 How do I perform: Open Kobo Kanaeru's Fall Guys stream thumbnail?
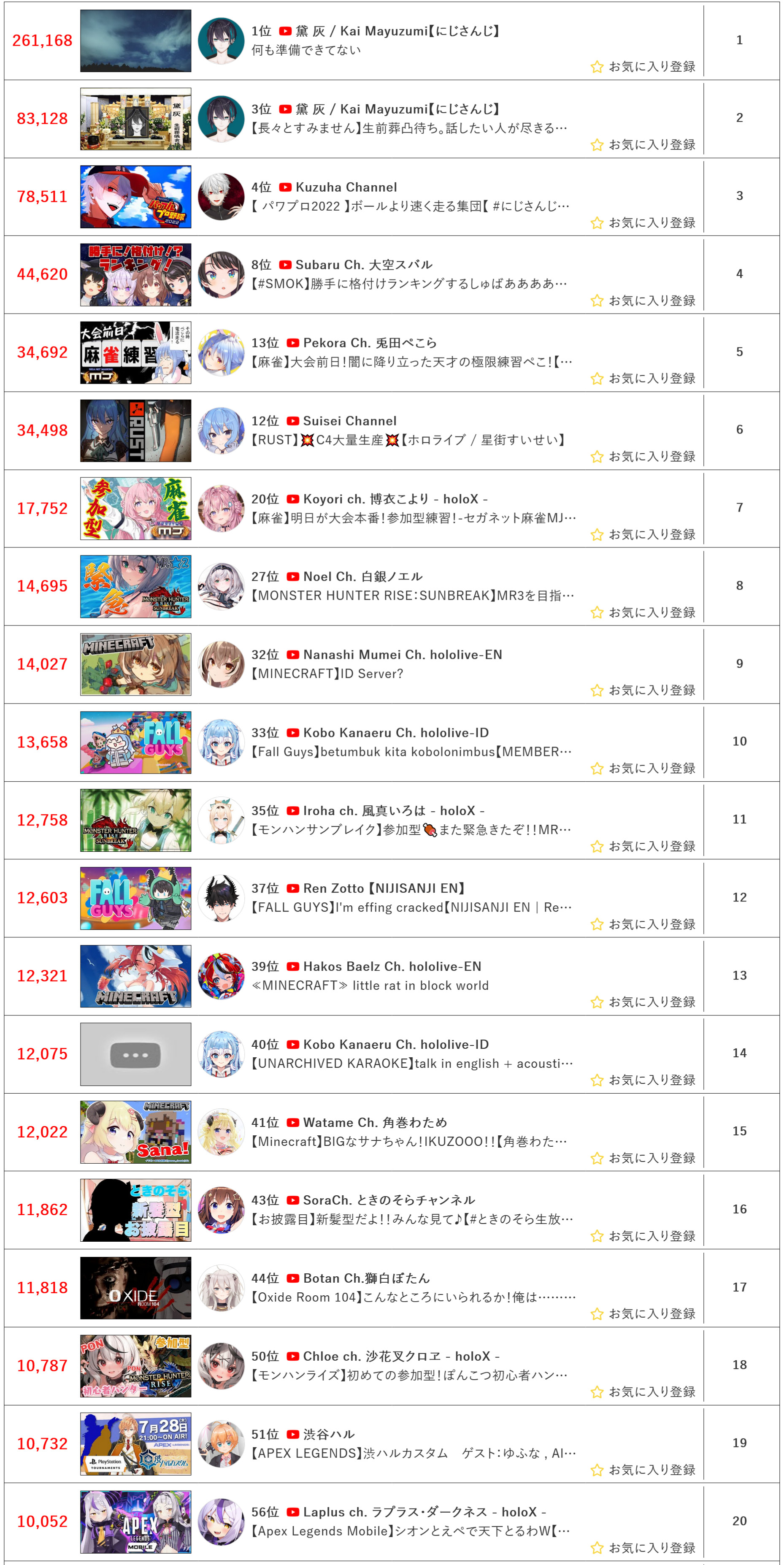click(135, 742)
